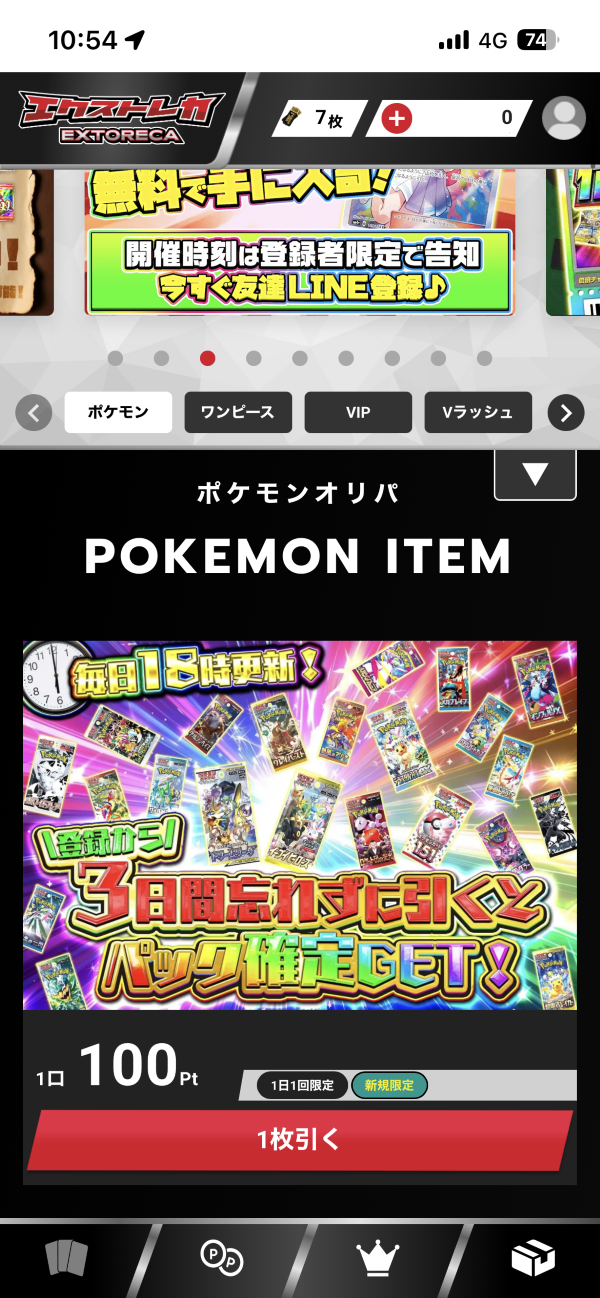
Task: Switch to the crown ranking tab
Action: pos(378,1259)
